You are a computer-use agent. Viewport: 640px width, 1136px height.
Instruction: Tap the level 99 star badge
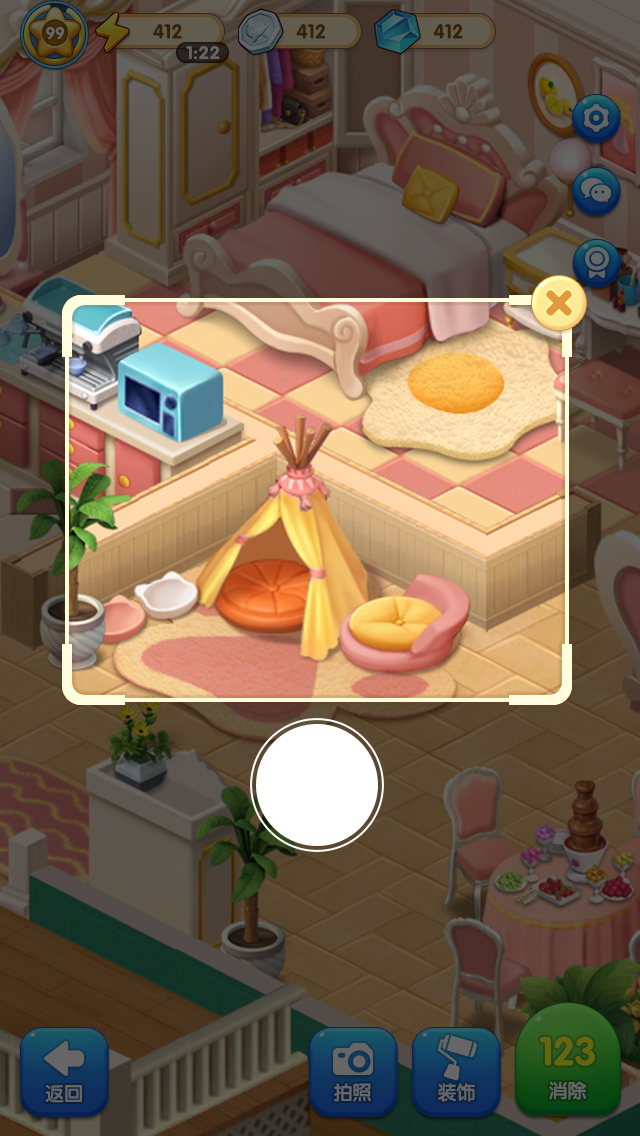pos(54,33)
